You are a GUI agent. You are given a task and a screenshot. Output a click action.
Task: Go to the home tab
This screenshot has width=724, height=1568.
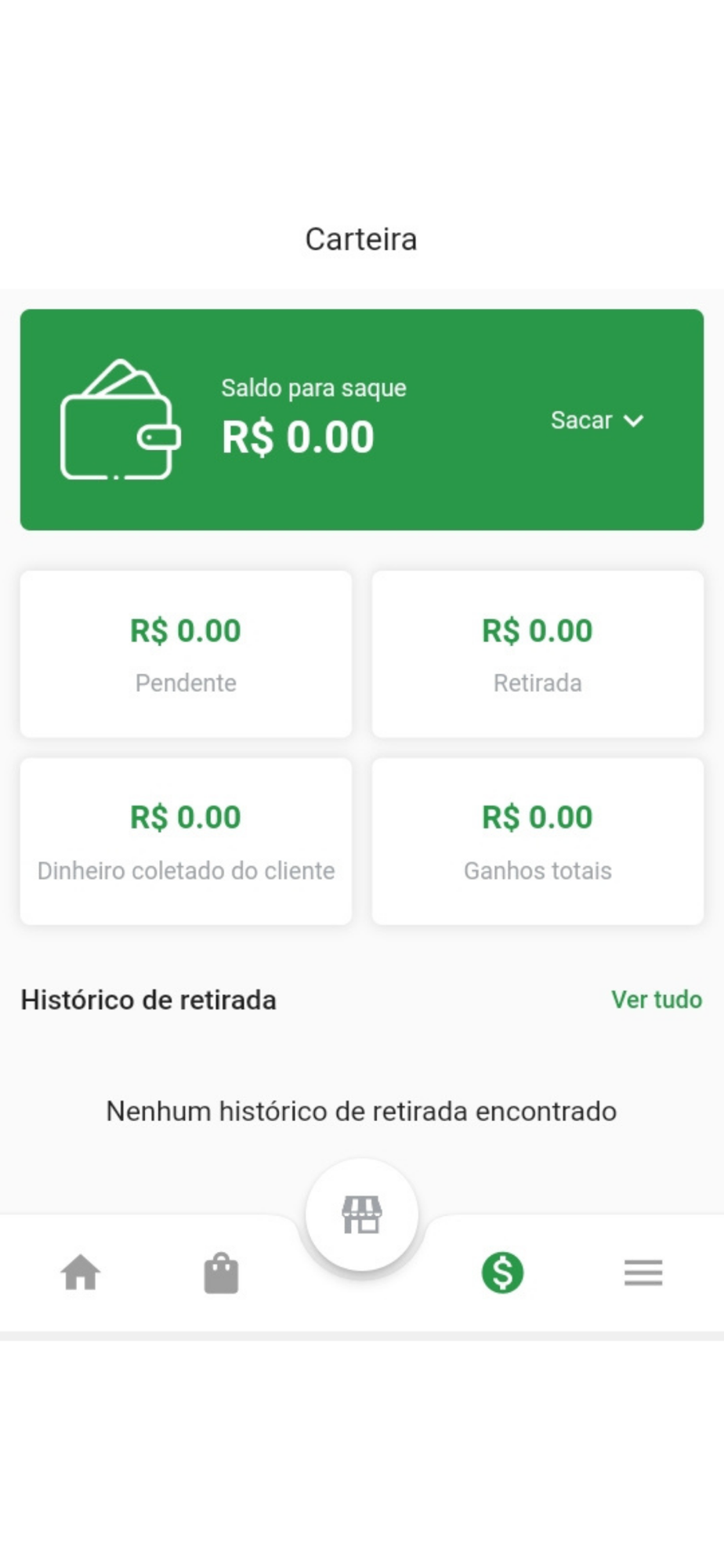(81, 1272)
